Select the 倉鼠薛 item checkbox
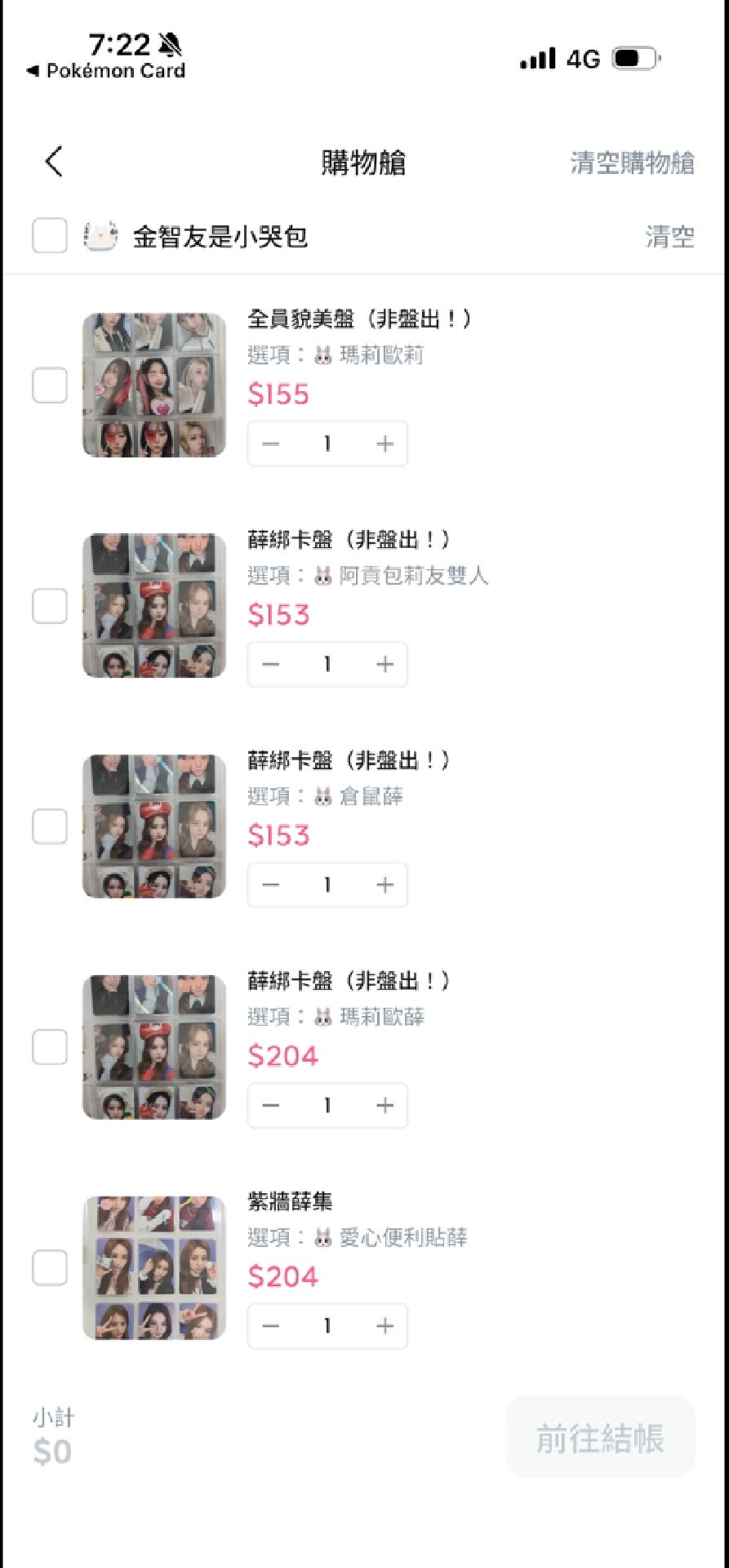The height and width of the screenshot is (1568, 729). (50, 826)
